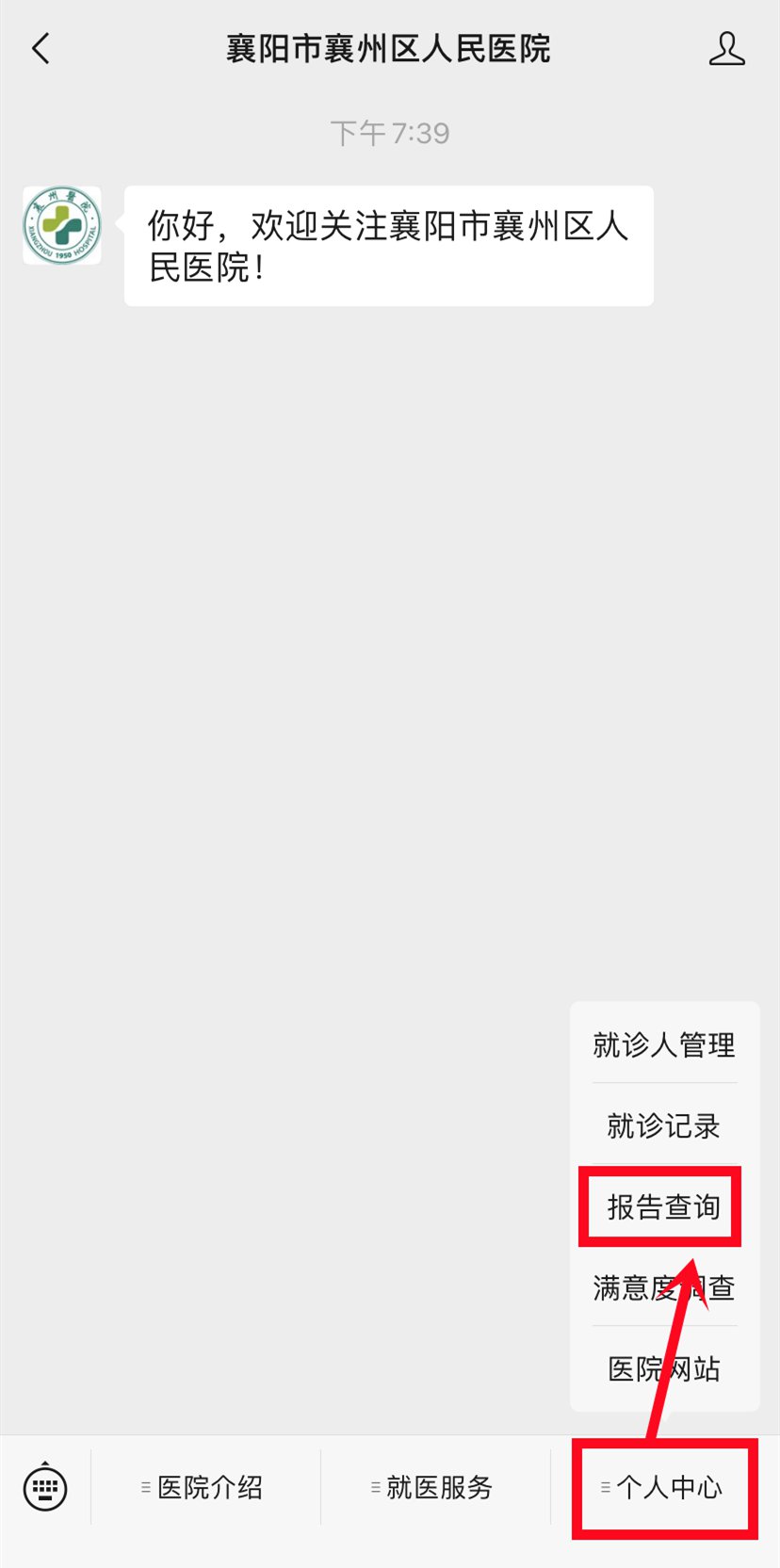Open the account profile icon
Image resolution: width=780 pixels, height=1568 pixels.
point(726,49)
